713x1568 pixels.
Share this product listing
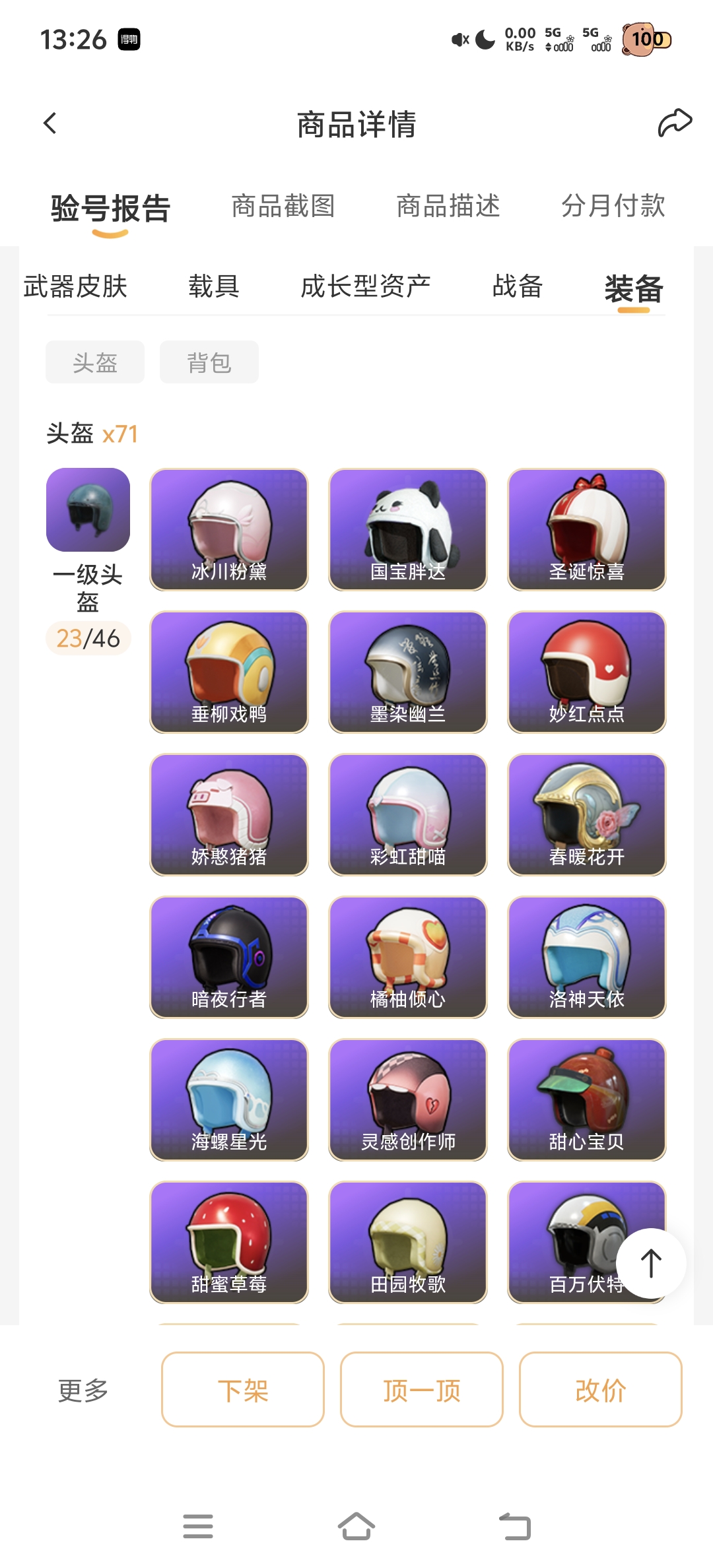click(674, 123)
